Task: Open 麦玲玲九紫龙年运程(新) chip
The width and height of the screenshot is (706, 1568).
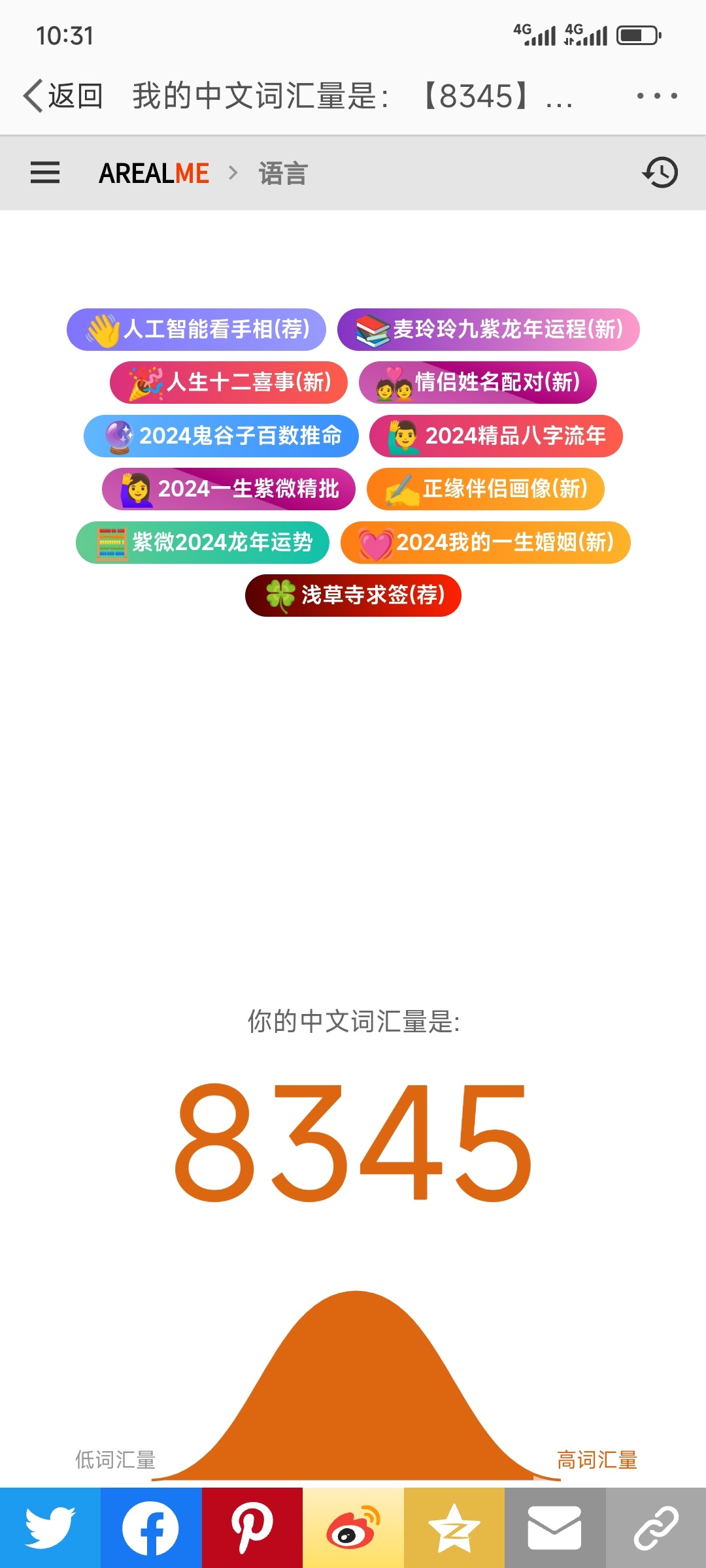Action: pos(488,329)
